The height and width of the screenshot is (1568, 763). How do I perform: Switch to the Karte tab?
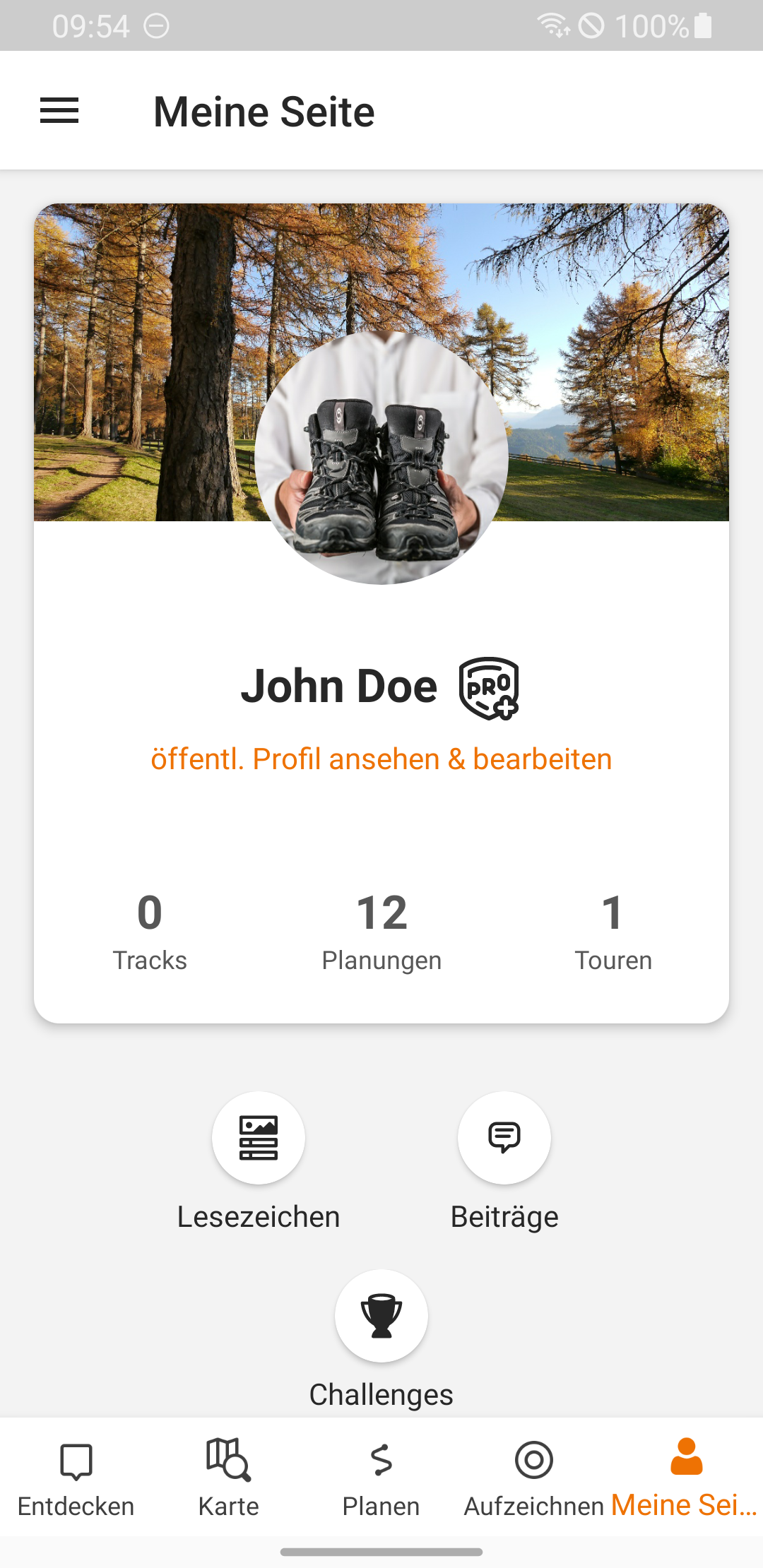(x=229, y=1478)
